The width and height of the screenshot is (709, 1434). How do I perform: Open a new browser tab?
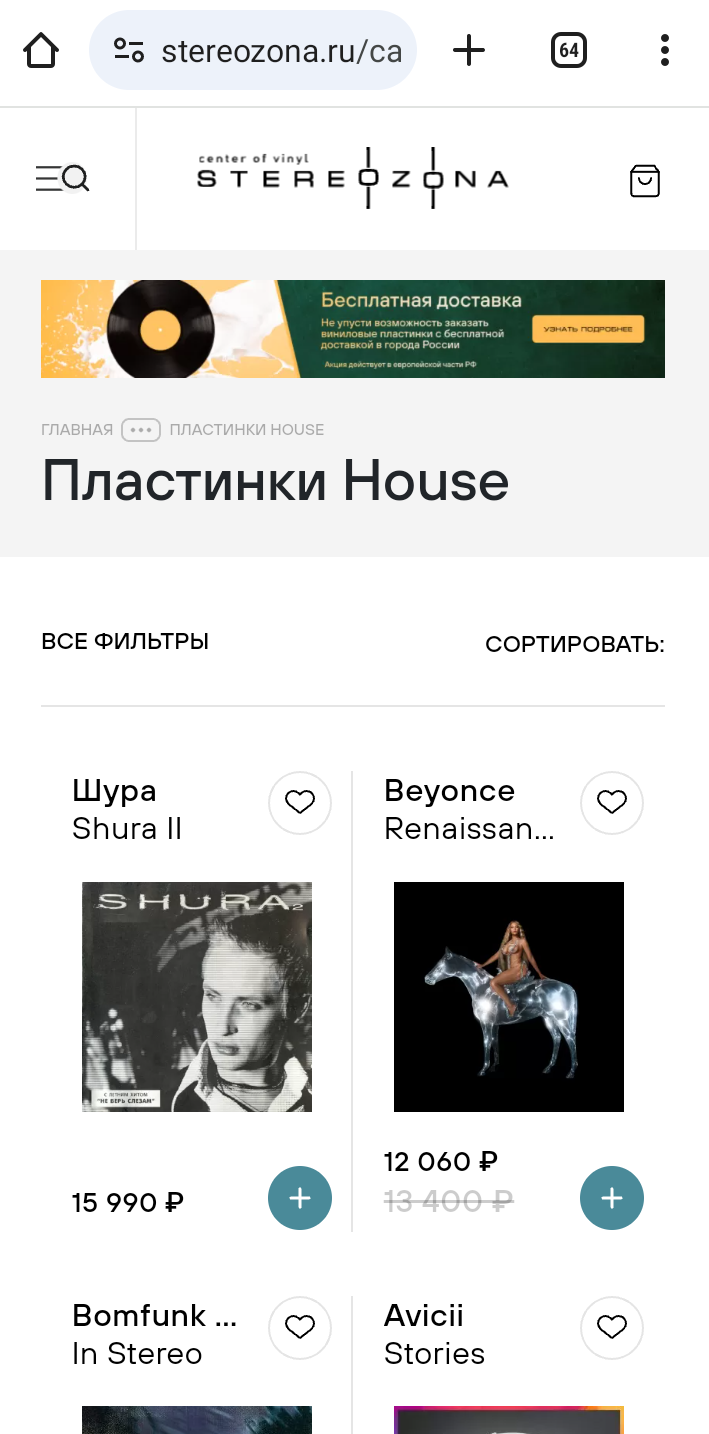click(468, 50)
